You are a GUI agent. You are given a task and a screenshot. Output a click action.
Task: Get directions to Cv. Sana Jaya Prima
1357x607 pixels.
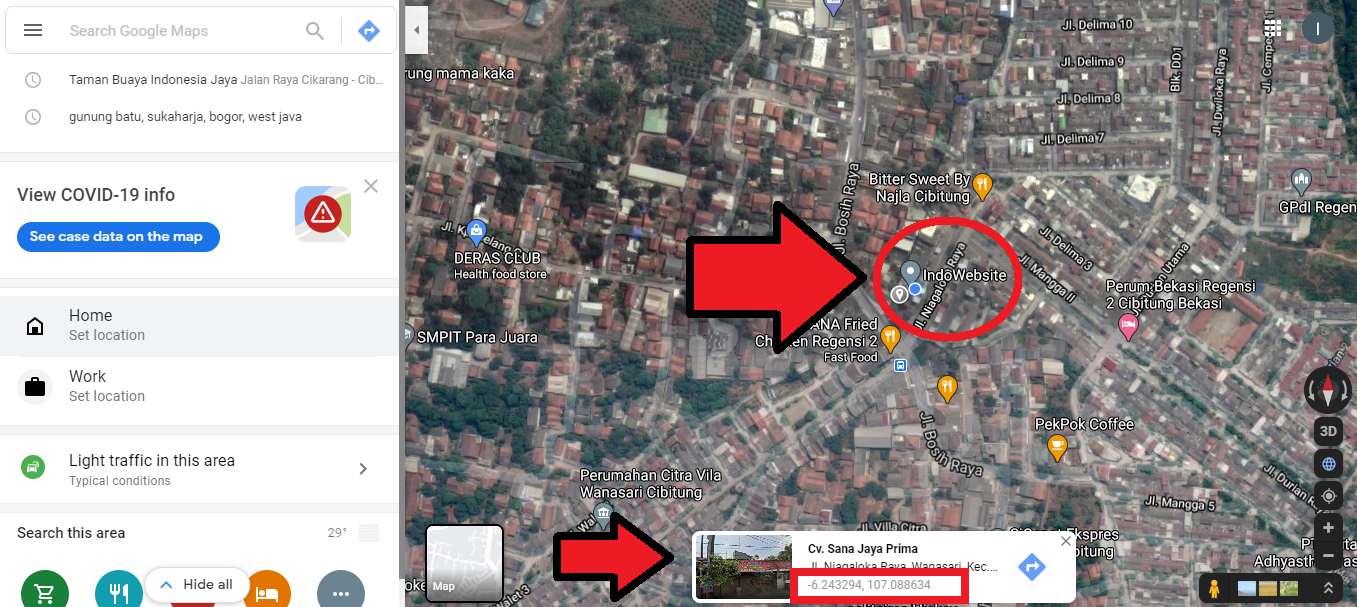click(1032, 567)
